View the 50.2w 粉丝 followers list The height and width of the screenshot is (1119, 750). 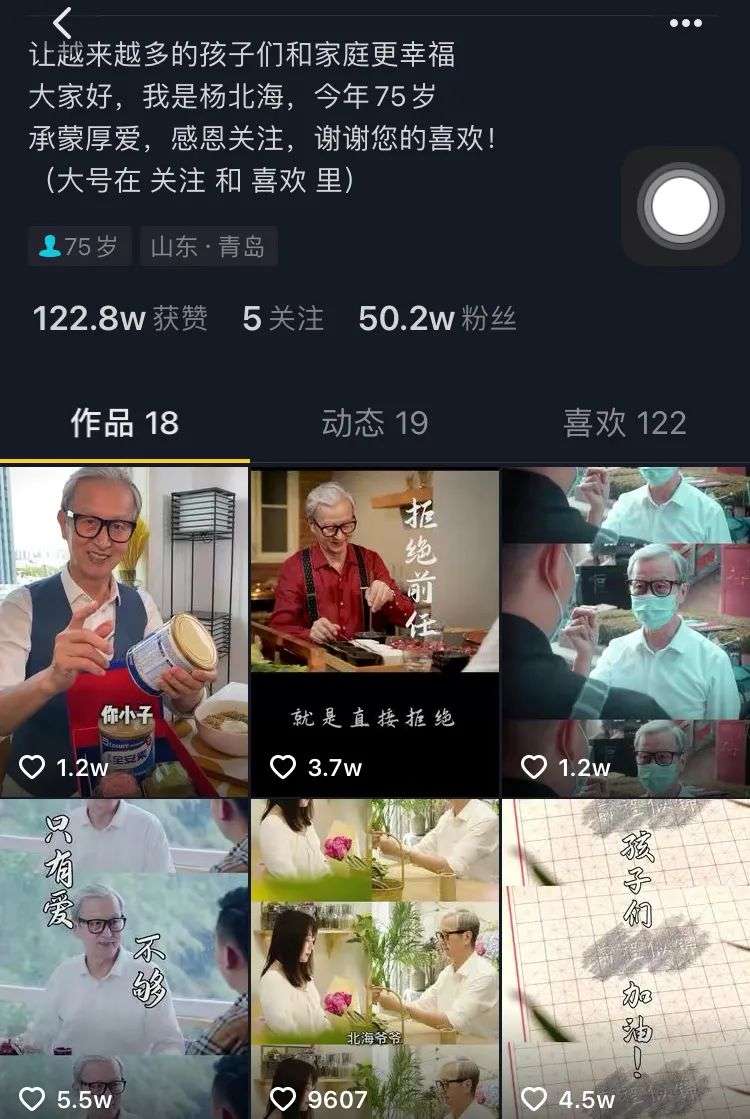(437, 319)
